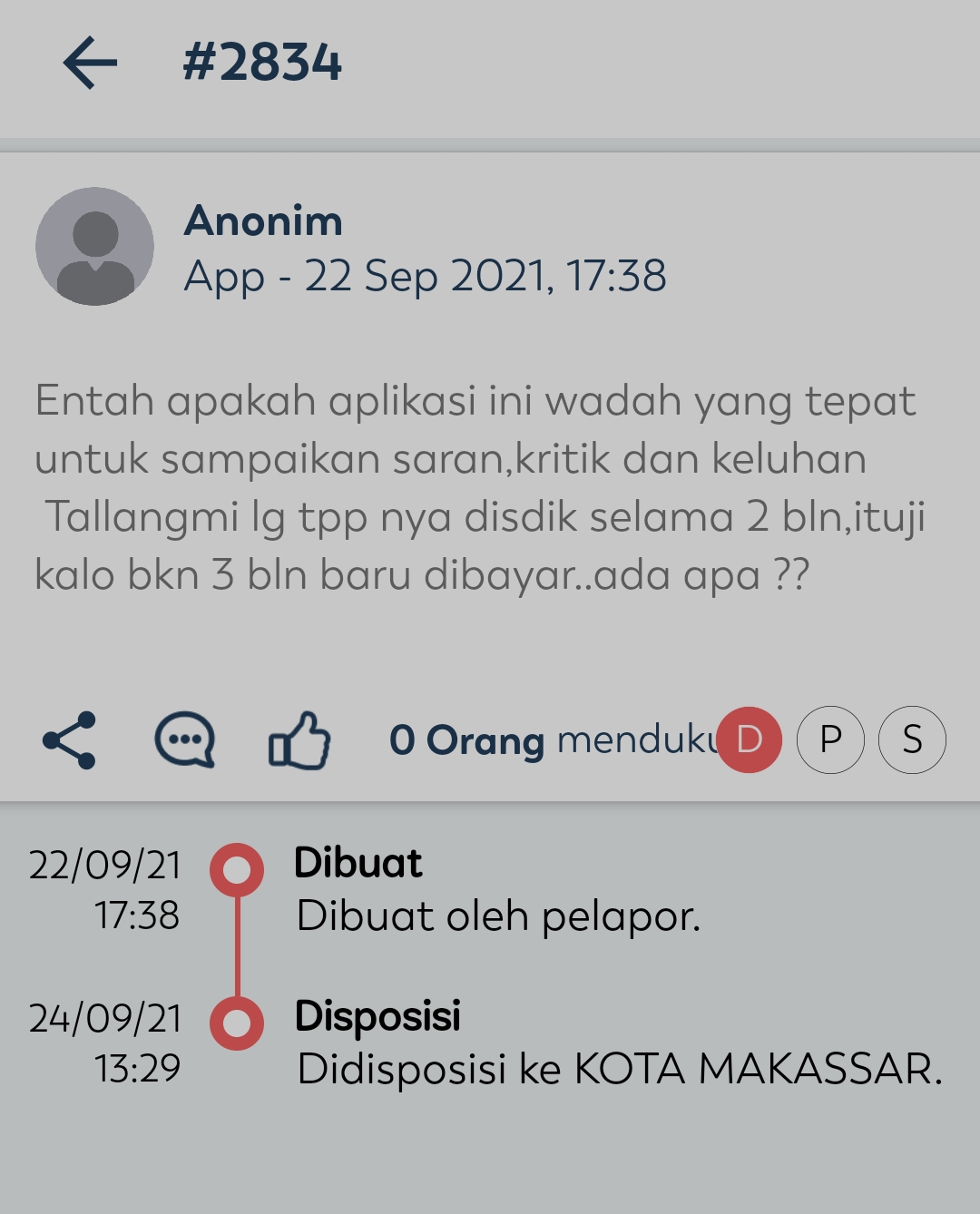Tap the red D status circle

749,739
